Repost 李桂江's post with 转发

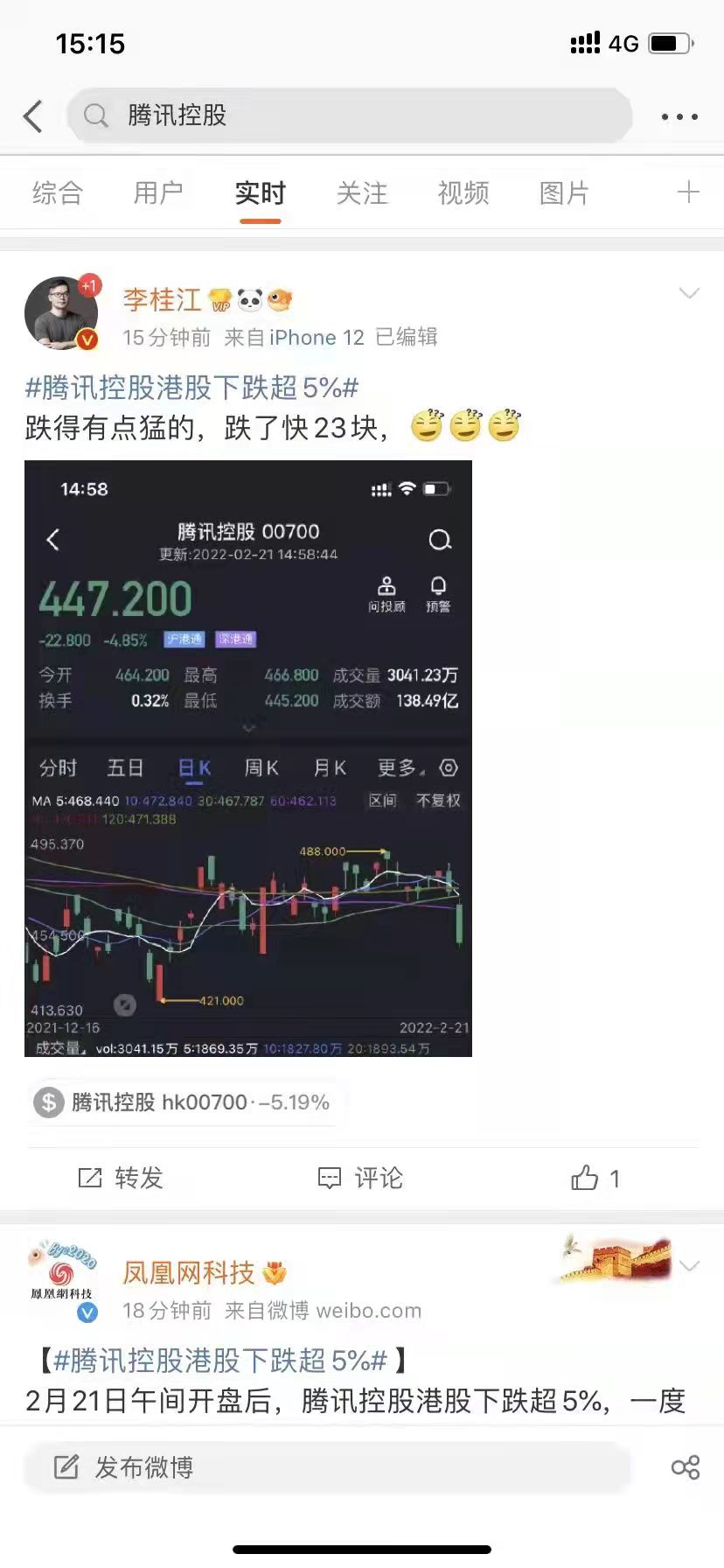122,1178
